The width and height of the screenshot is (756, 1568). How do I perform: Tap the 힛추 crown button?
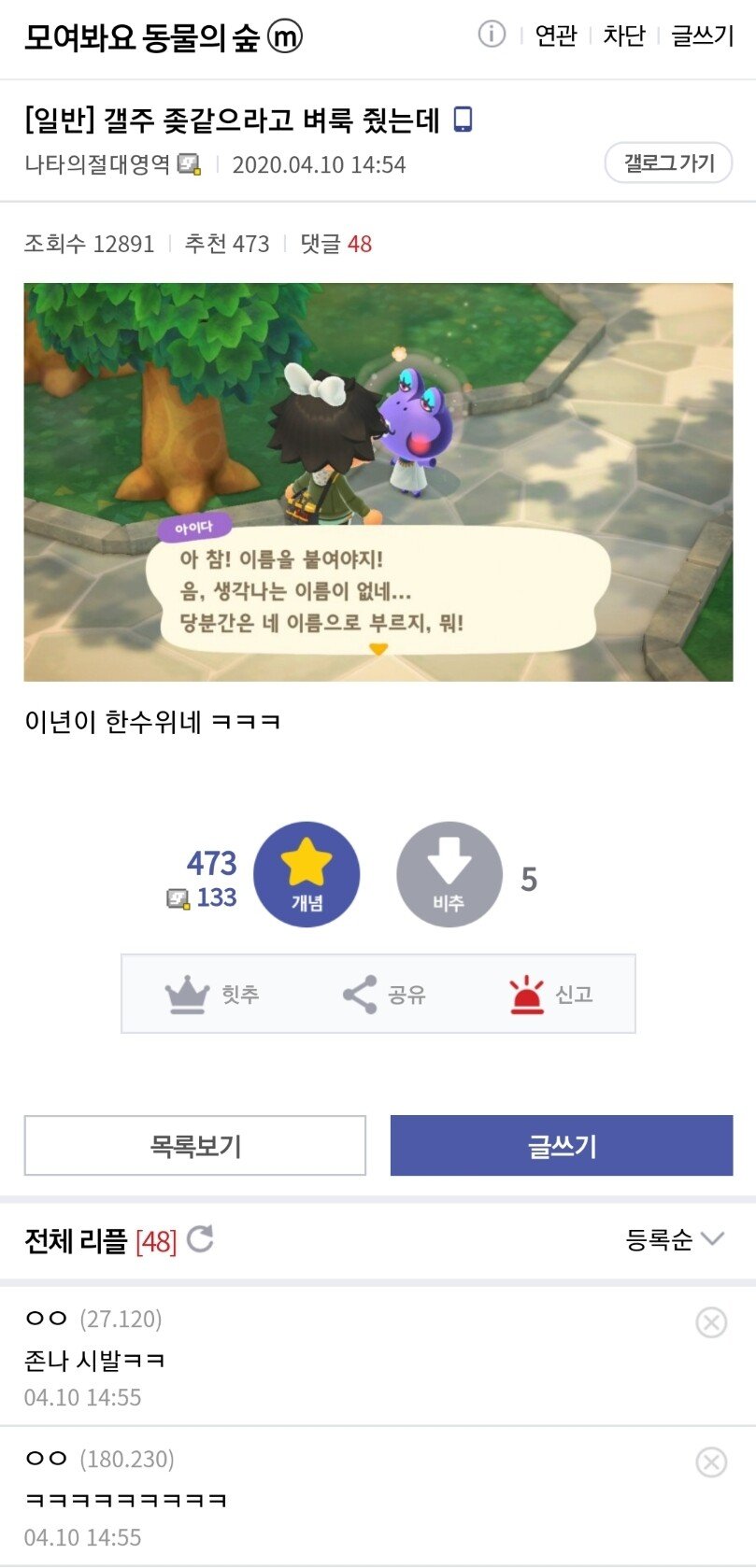[212, 995]
